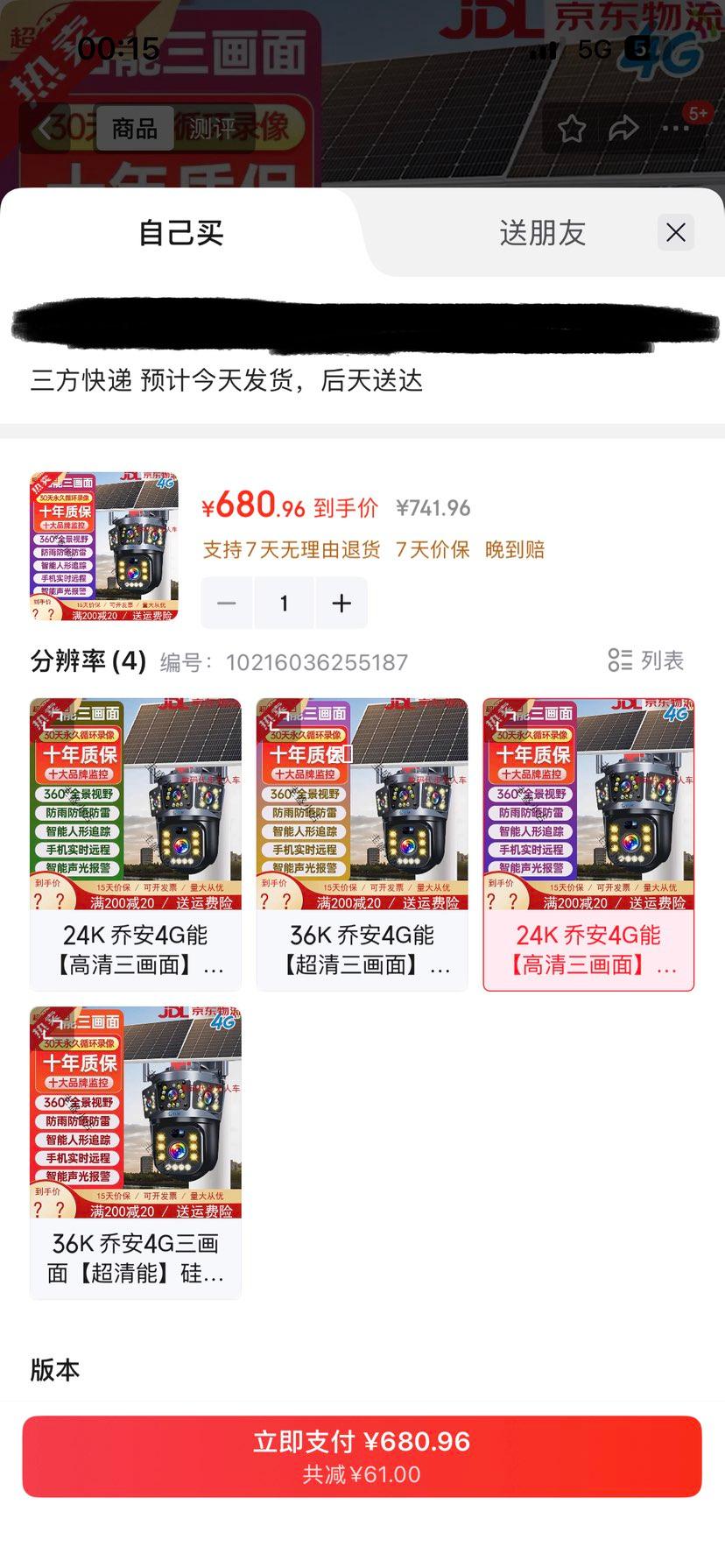Tap the share arrow icon
Viewport: 725px width, 1568px height.
[623, 128]
